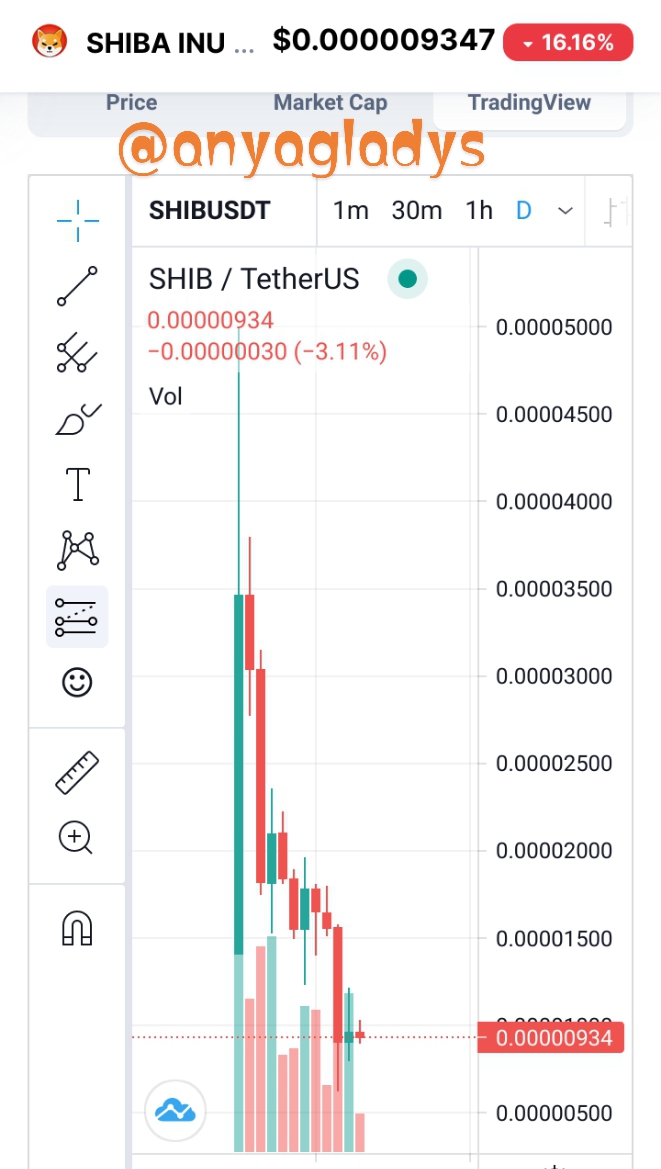The width and height of the screenshot is (661, 1169).
Task: Expand the interval dropdown chevron
Action: coord(566,211)
